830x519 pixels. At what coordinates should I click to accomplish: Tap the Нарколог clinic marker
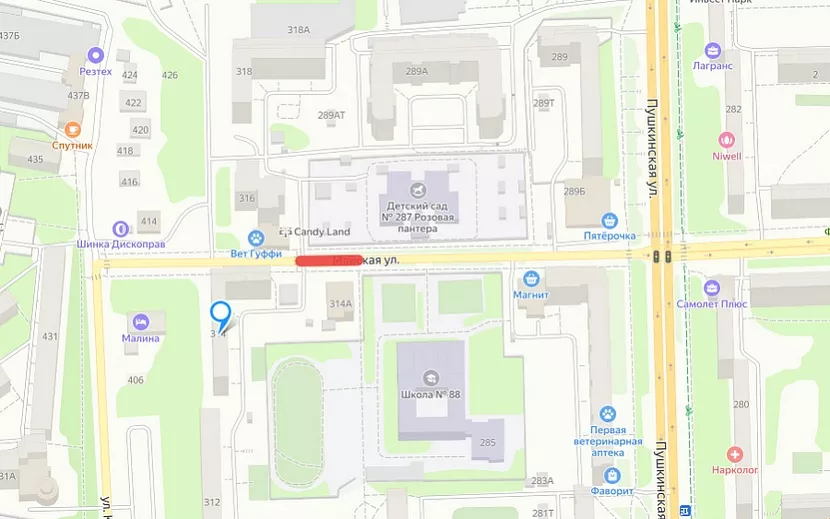pos(737,454)
